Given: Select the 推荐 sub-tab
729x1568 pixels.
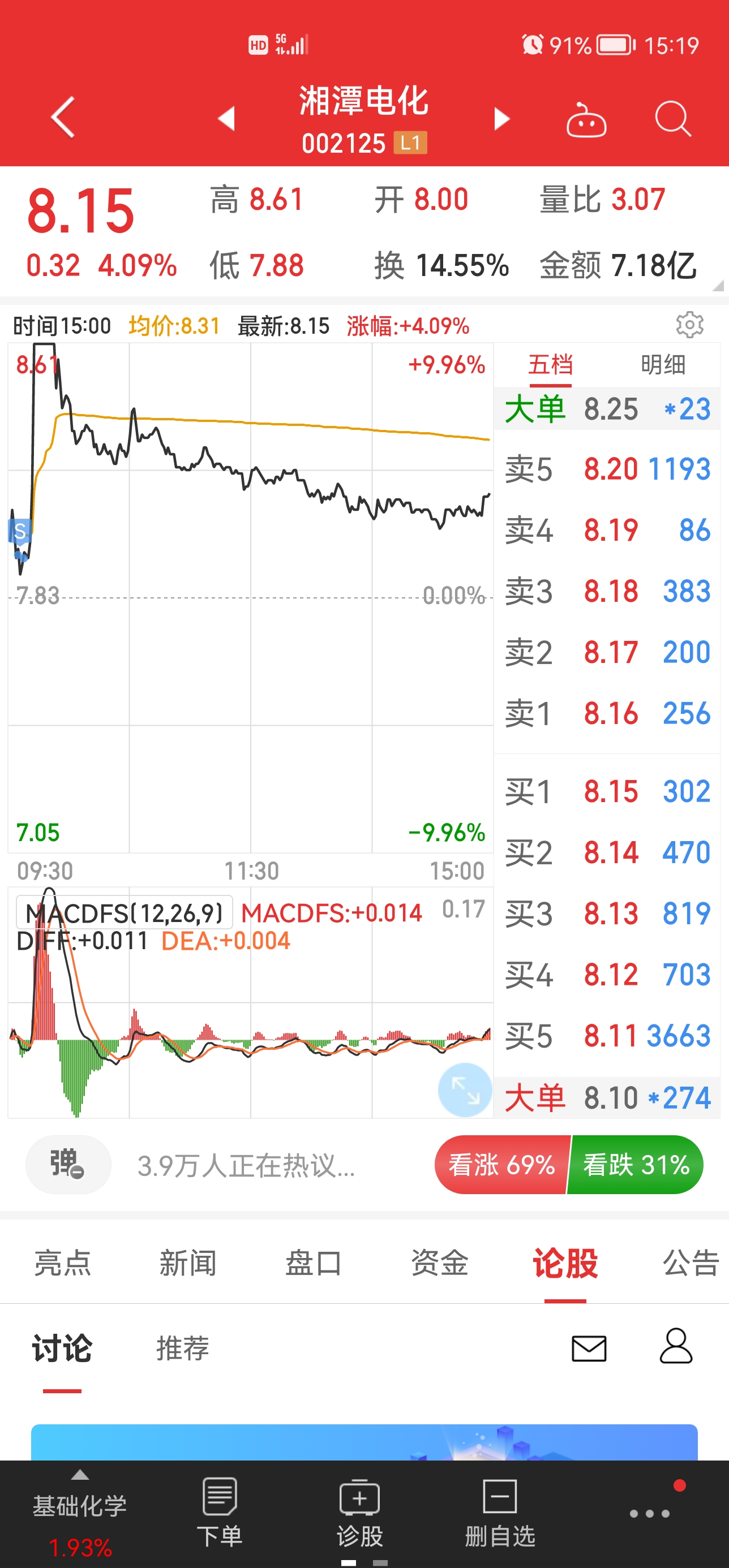Looking at the screenshot, I should [x=183, y=1347].
